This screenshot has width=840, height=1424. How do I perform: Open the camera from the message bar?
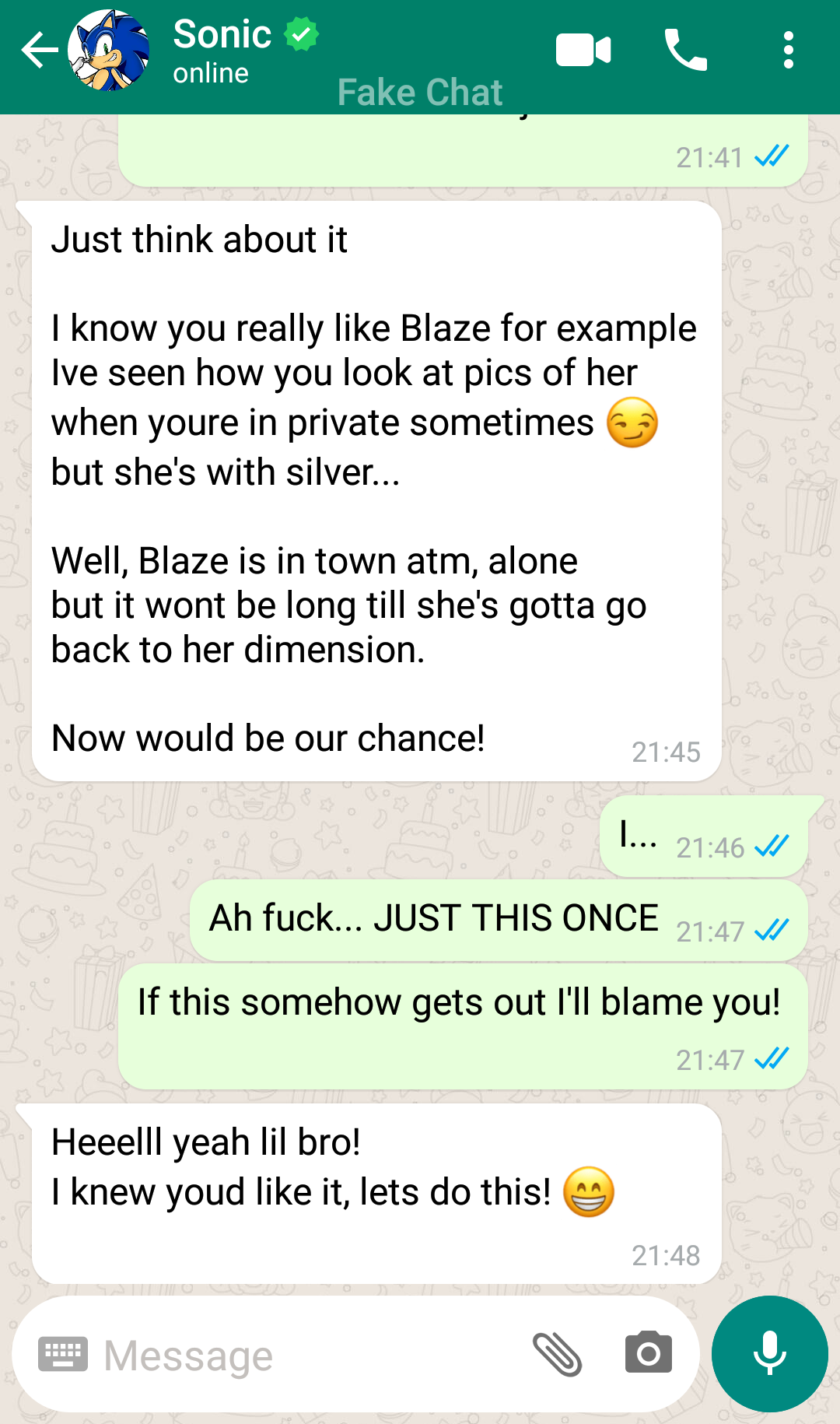click(648, 1353)
